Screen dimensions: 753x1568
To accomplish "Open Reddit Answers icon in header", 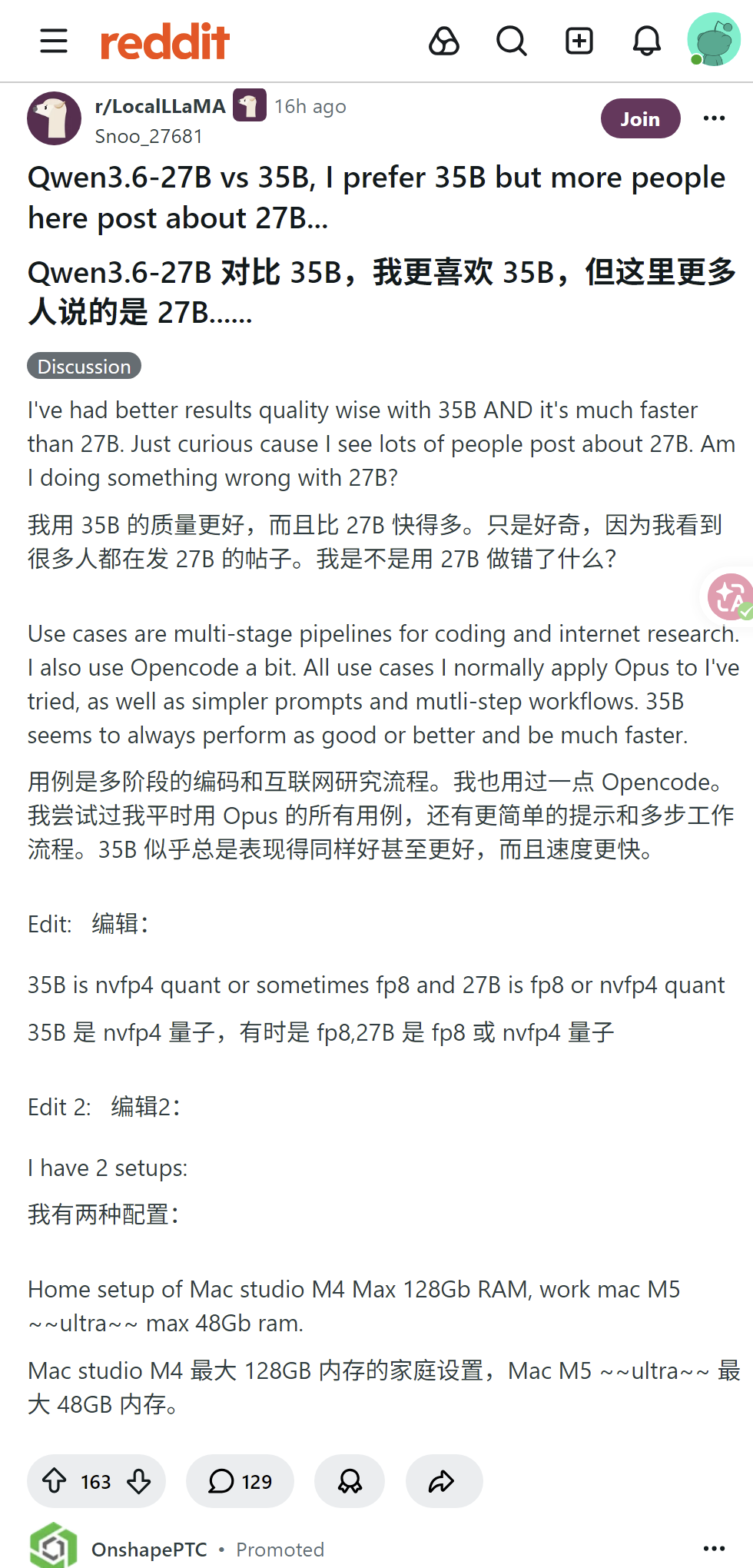I will point(444,41).
